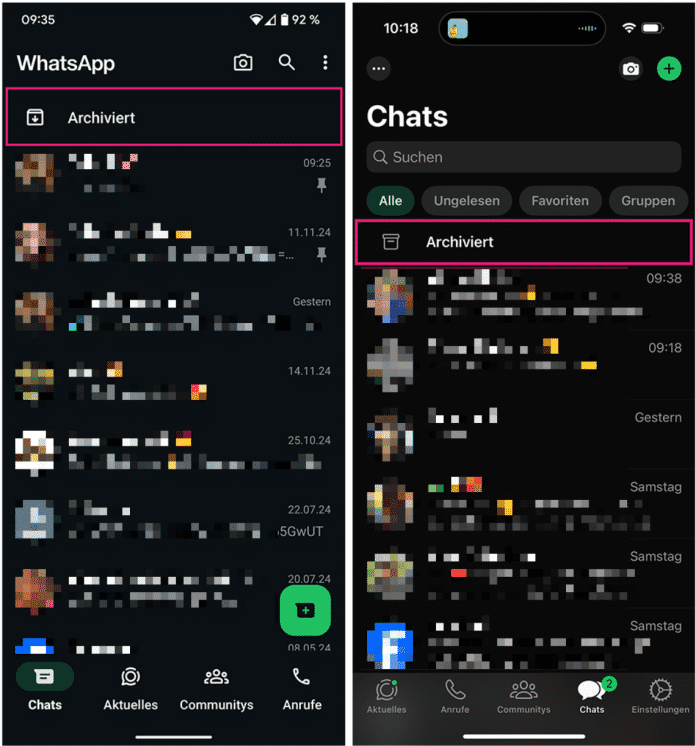This screenshot has height=746, width=696.
Task: Filter chats by Gruppen
Action: click(x=647, y=200)
